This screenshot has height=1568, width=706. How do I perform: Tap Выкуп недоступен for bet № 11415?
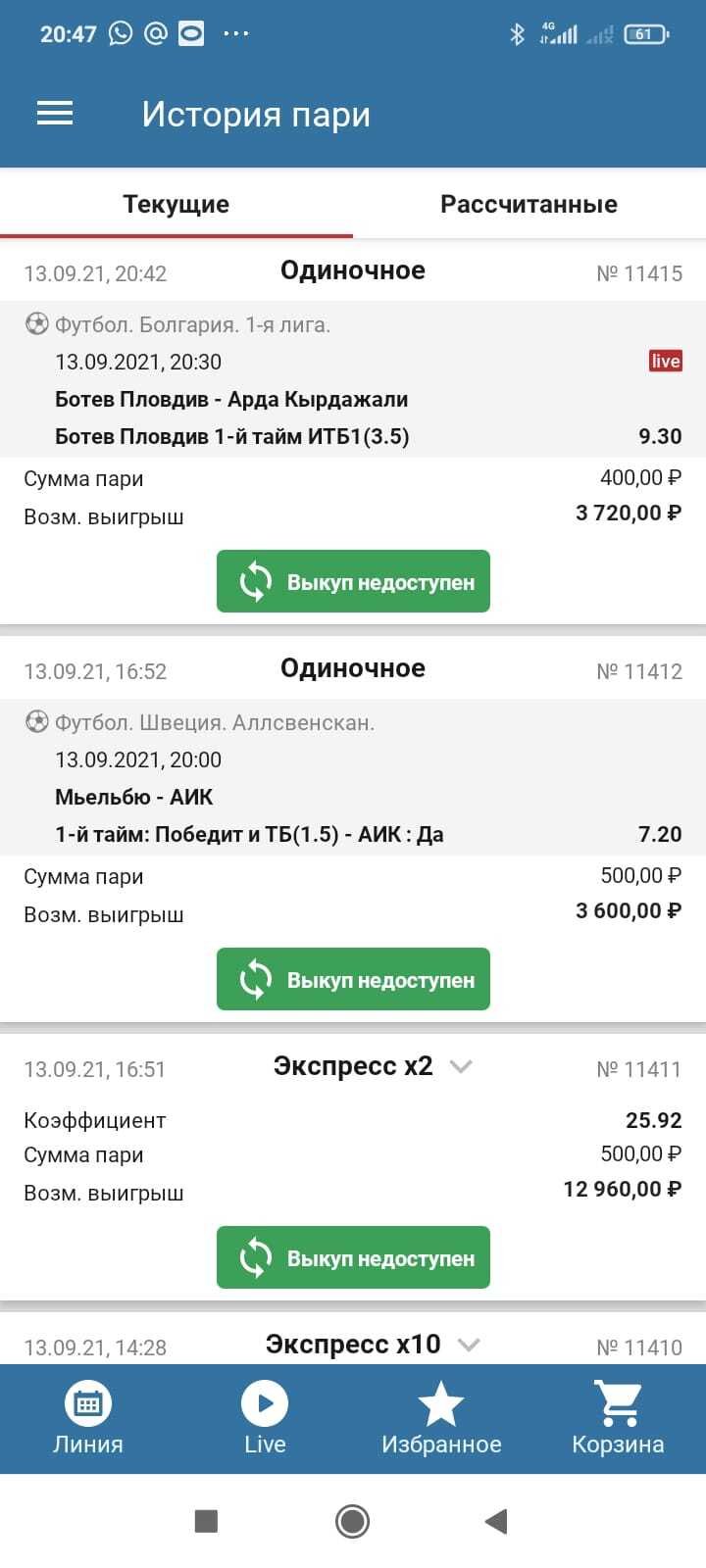(x=353, y=582)
